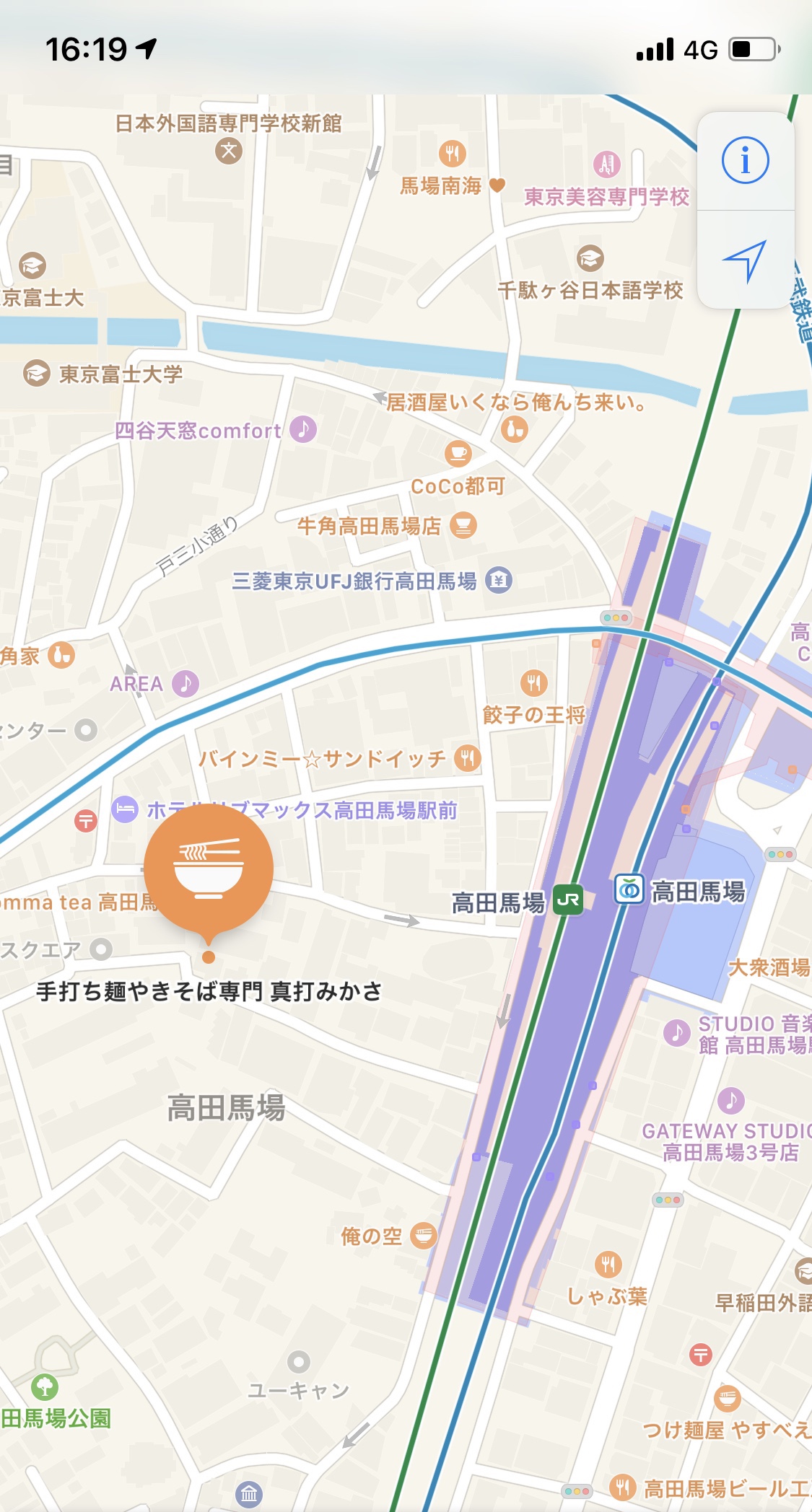Select 俺の空 ramen marker
This screenshot has height=1512, width=812.
tap(423, 1236)
